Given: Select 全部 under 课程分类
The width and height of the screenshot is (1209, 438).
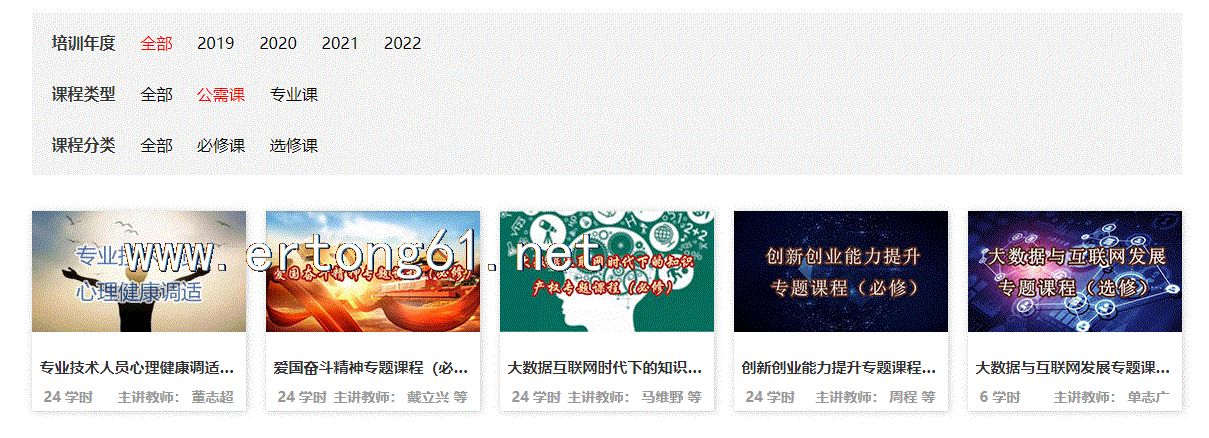Looking at the screenshot, I should tap(156, 145).
